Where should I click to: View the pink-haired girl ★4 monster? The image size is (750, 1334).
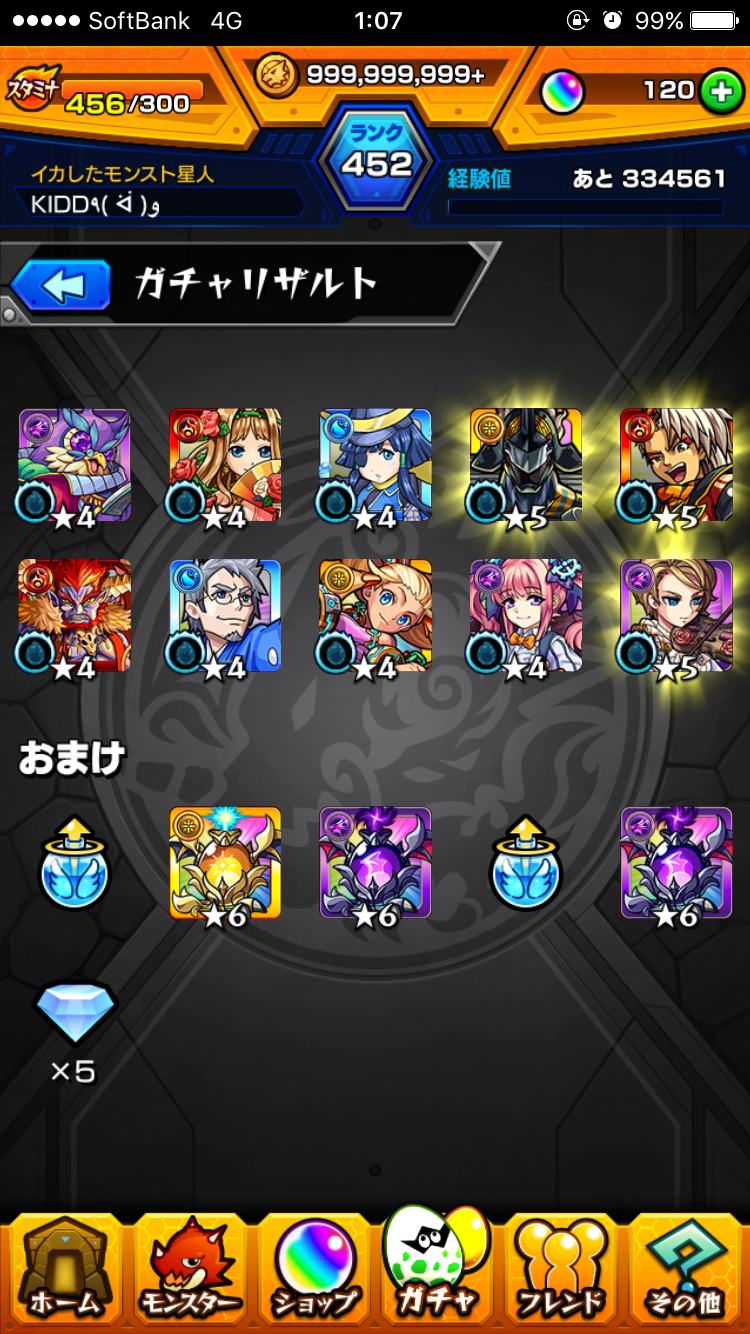(x=526, y=614)
